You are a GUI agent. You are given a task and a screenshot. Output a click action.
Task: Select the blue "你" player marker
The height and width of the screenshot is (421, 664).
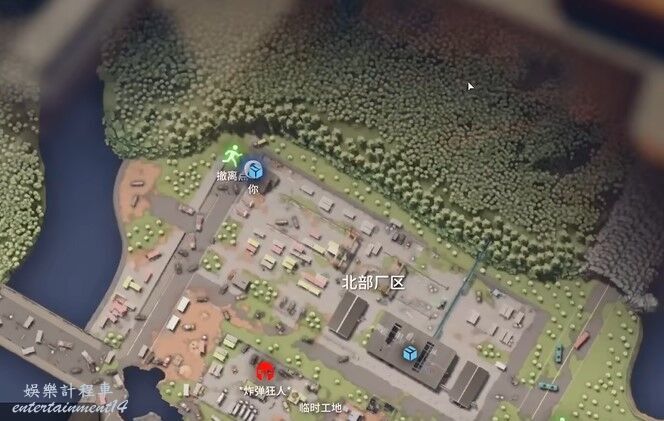click(253, 170)
